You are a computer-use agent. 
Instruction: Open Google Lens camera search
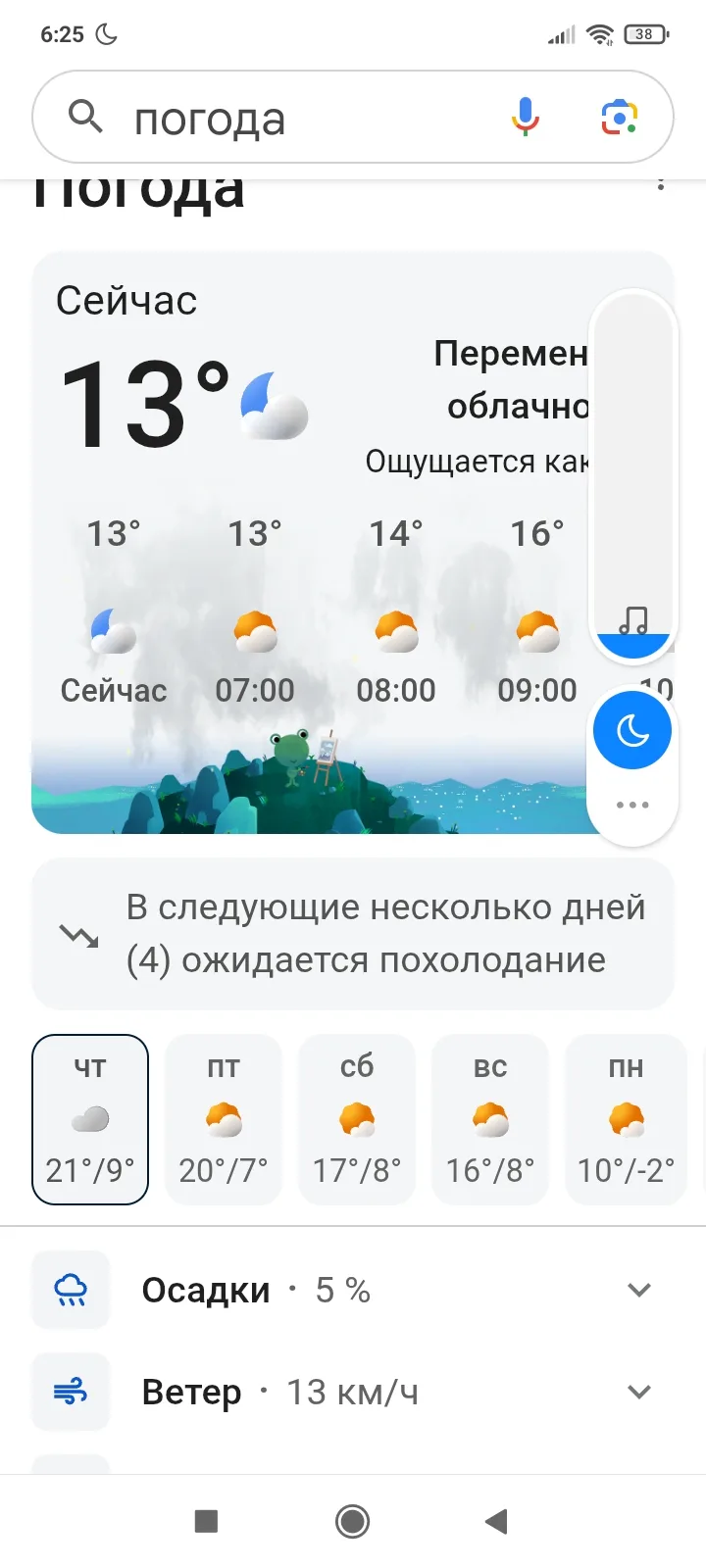[x=619, y=118]
